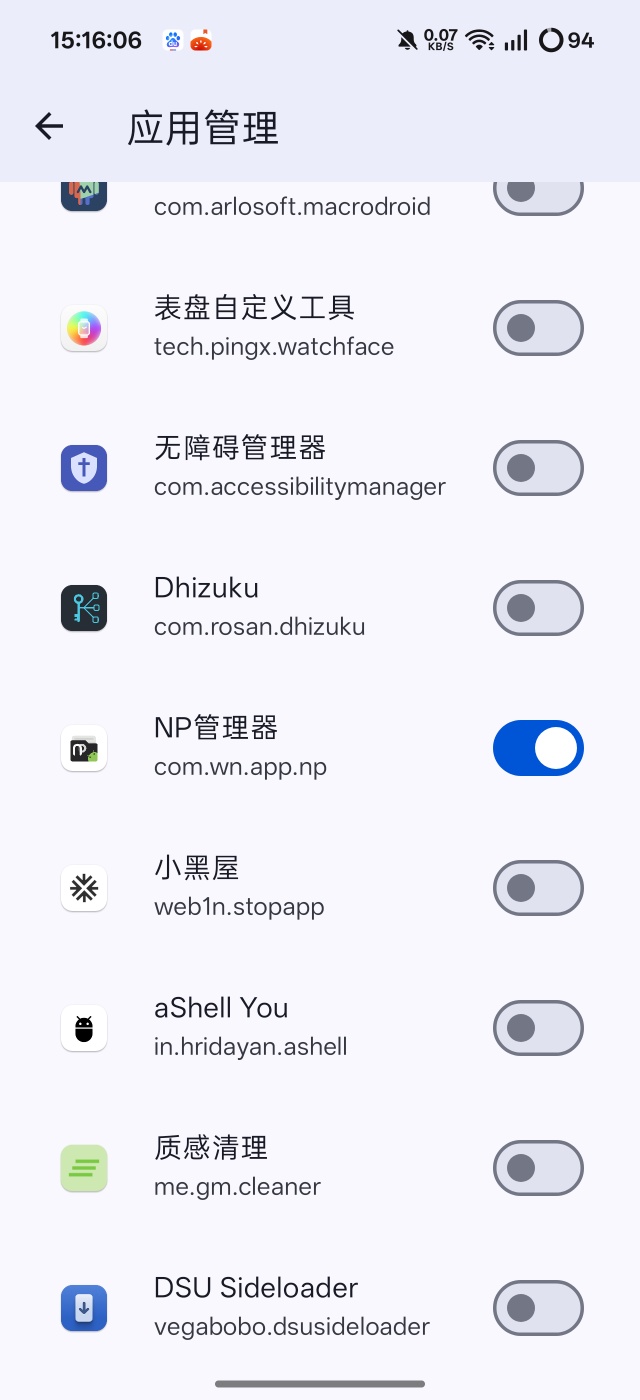Toggle on Dhizuku

coord(538,608)
